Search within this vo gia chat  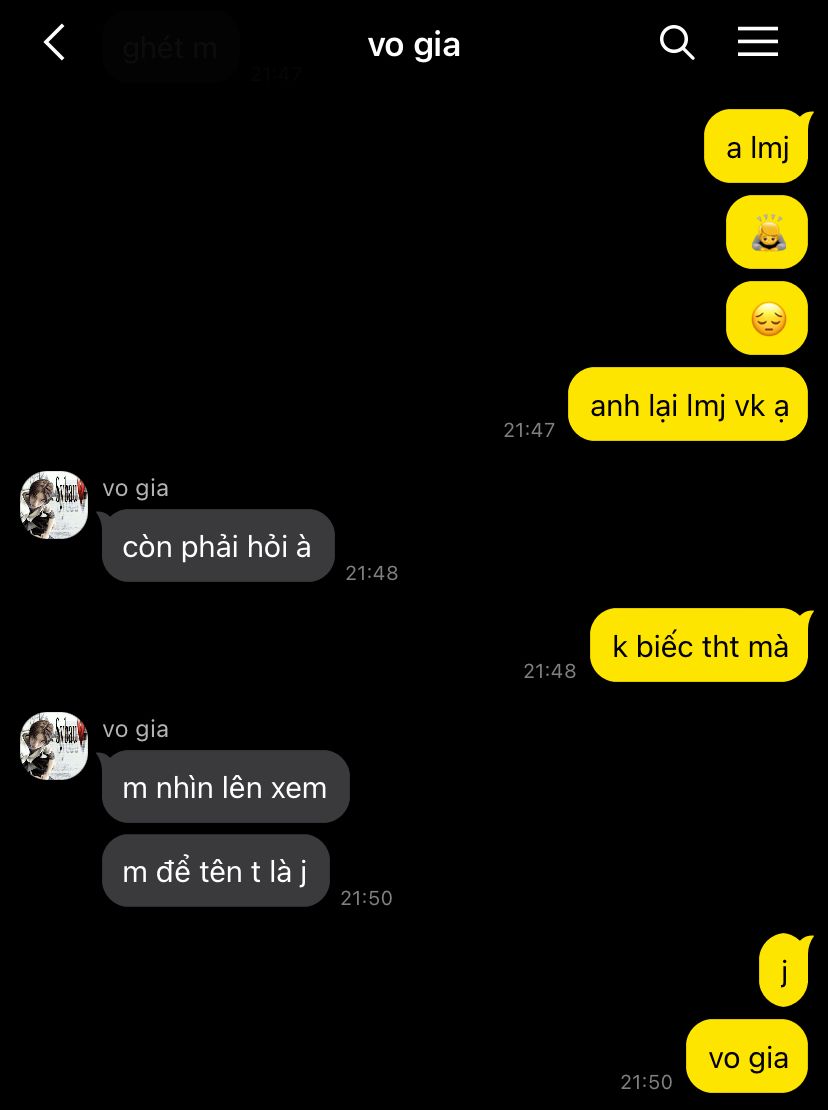677,43
